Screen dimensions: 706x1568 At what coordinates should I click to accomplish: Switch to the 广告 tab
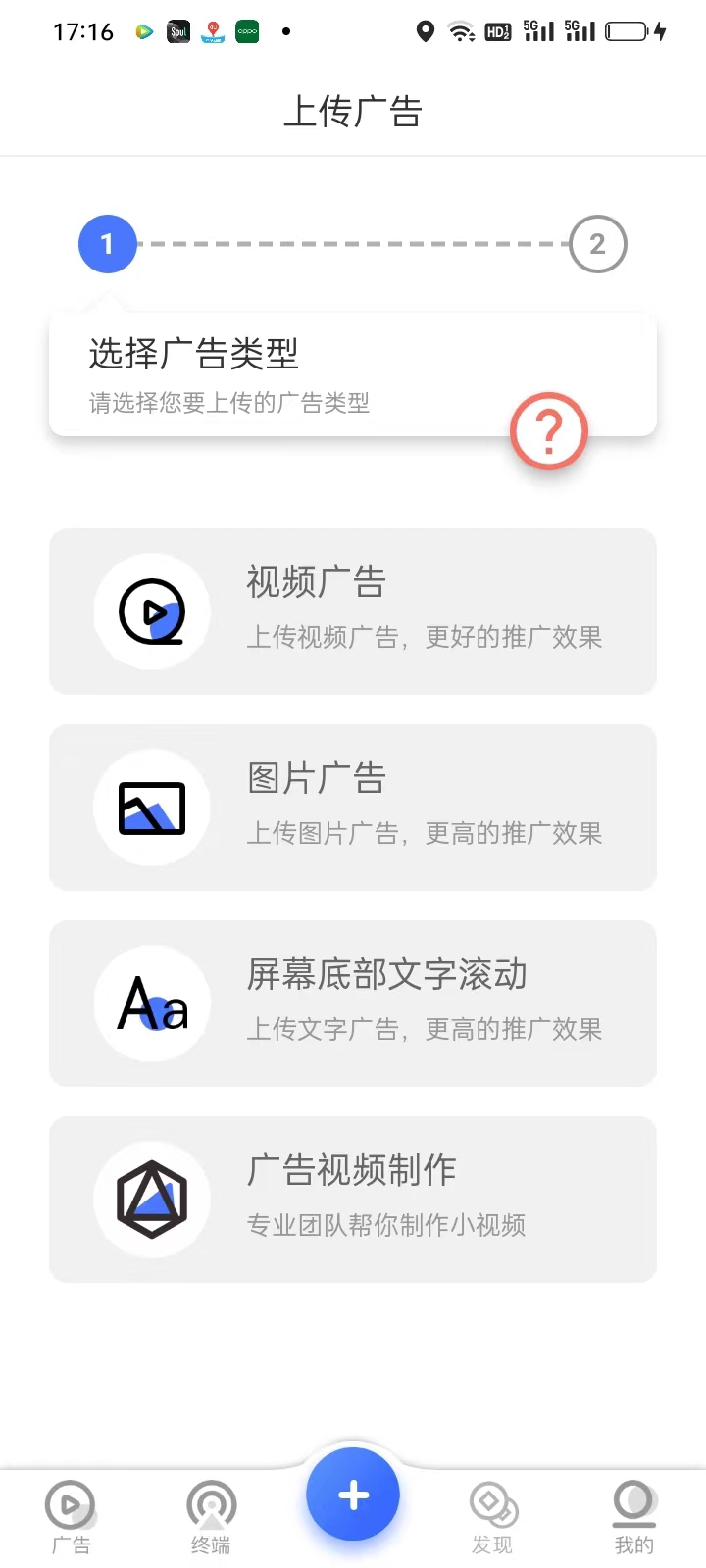coord(71,1516)
